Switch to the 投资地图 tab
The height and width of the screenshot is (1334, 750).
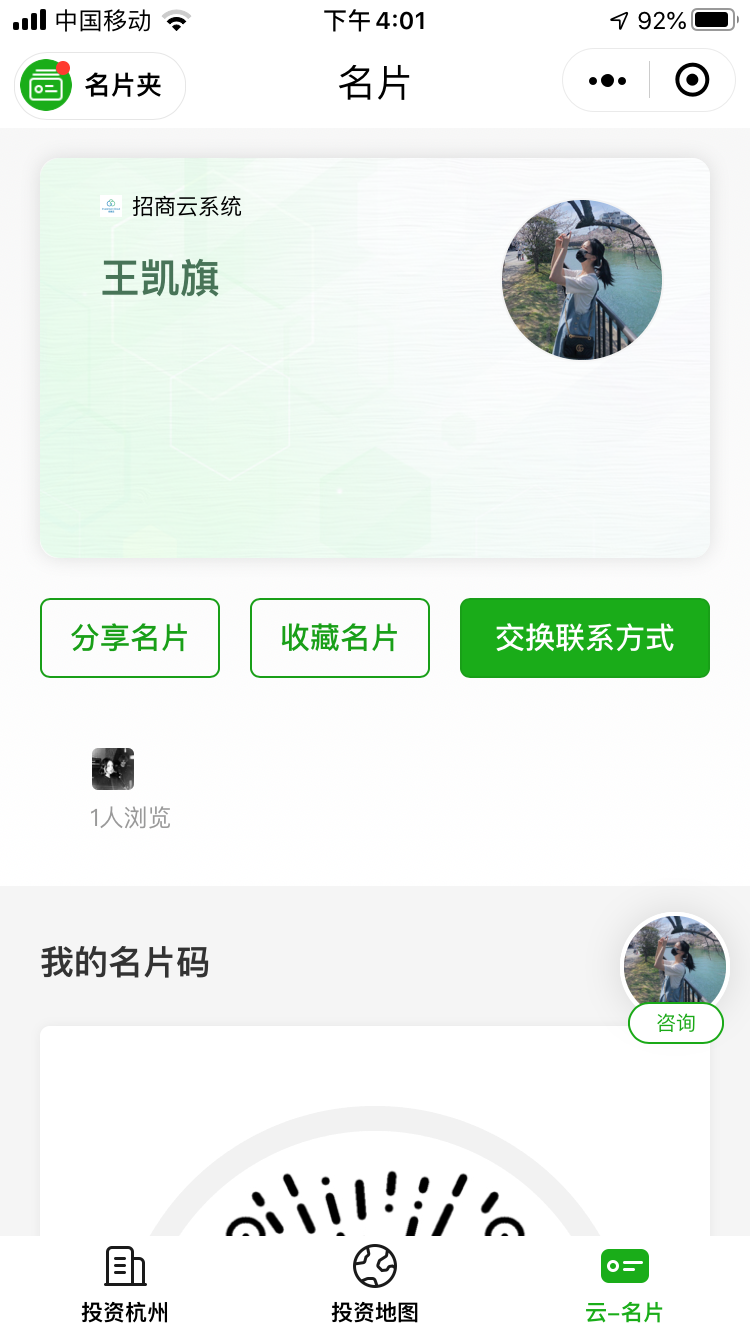[375, 1286]
